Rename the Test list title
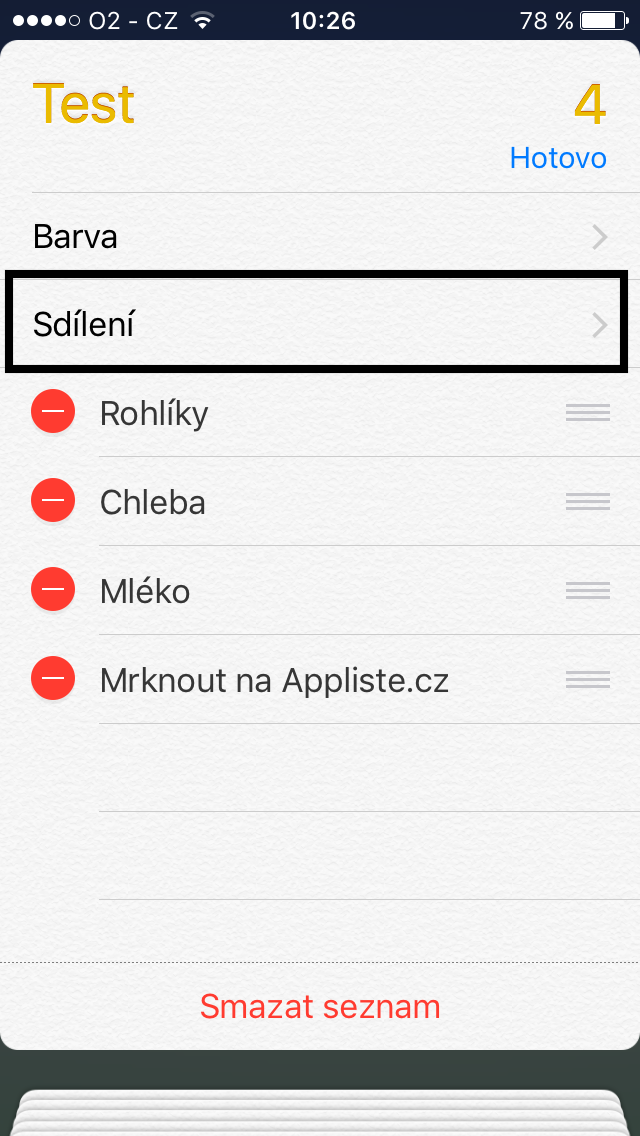The image size is (640, 1136). pyautogui.click(x=84, y=104)
